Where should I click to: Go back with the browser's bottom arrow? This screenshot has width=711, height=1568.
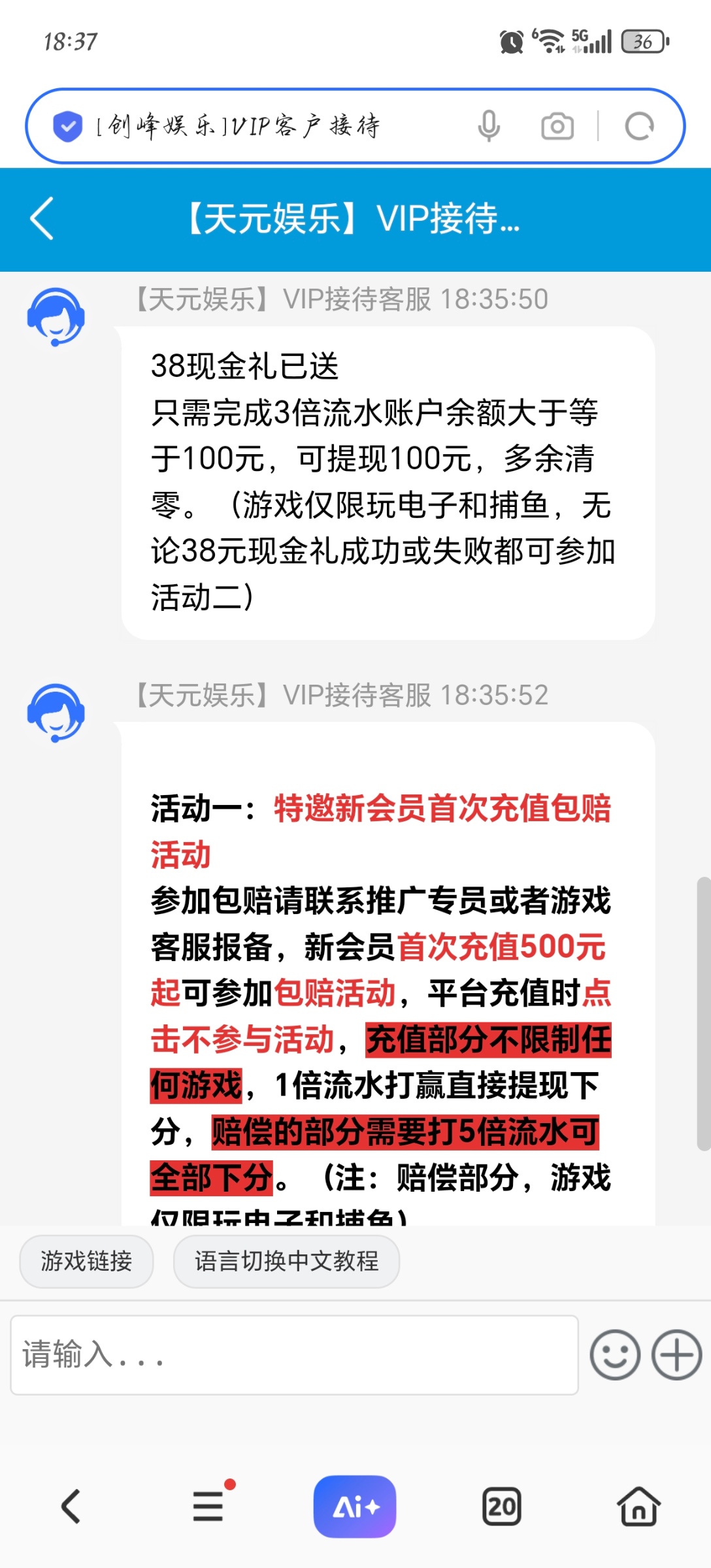[x=71, y=1507]
